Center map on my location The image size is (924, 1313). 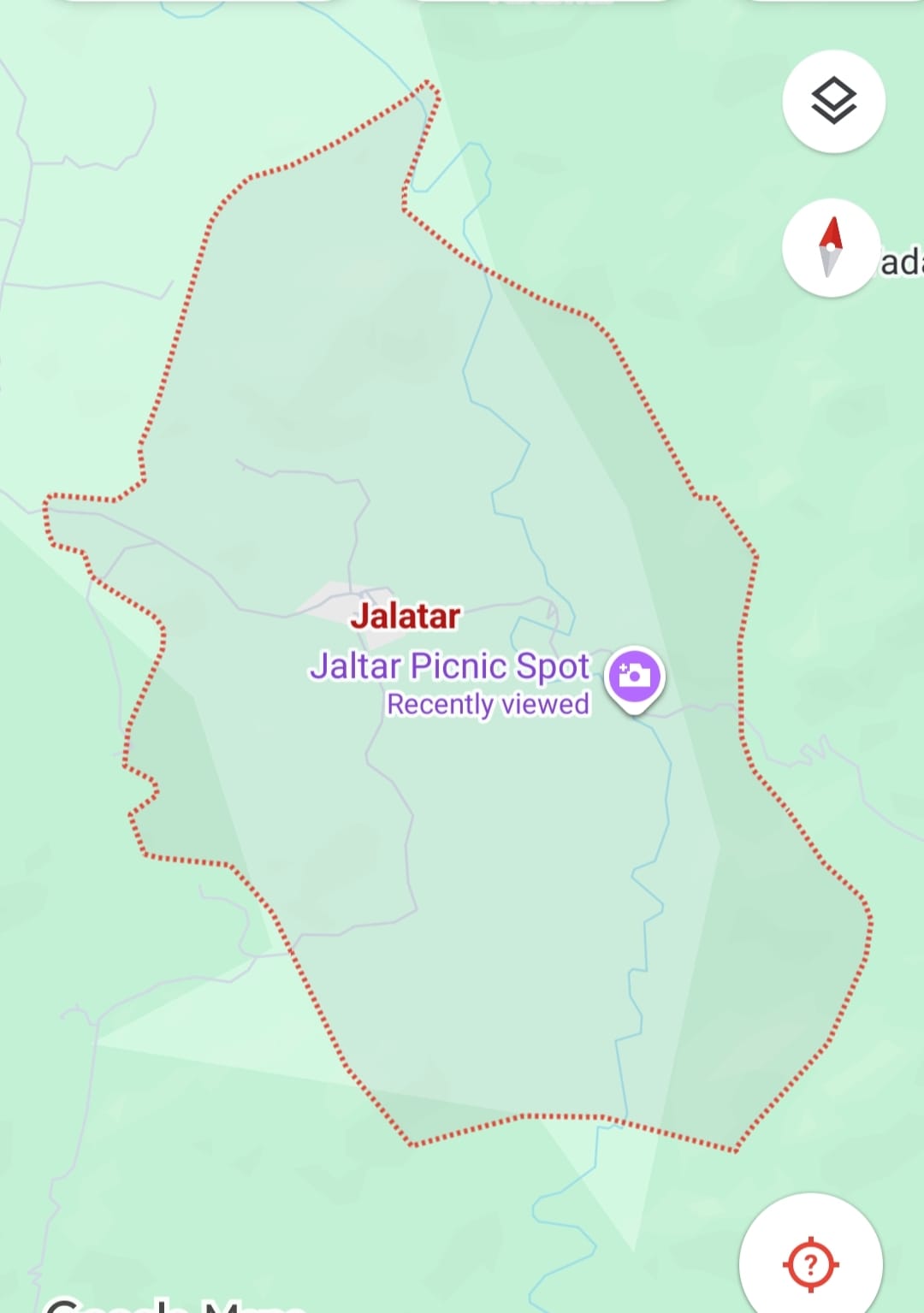[810, 1263]
